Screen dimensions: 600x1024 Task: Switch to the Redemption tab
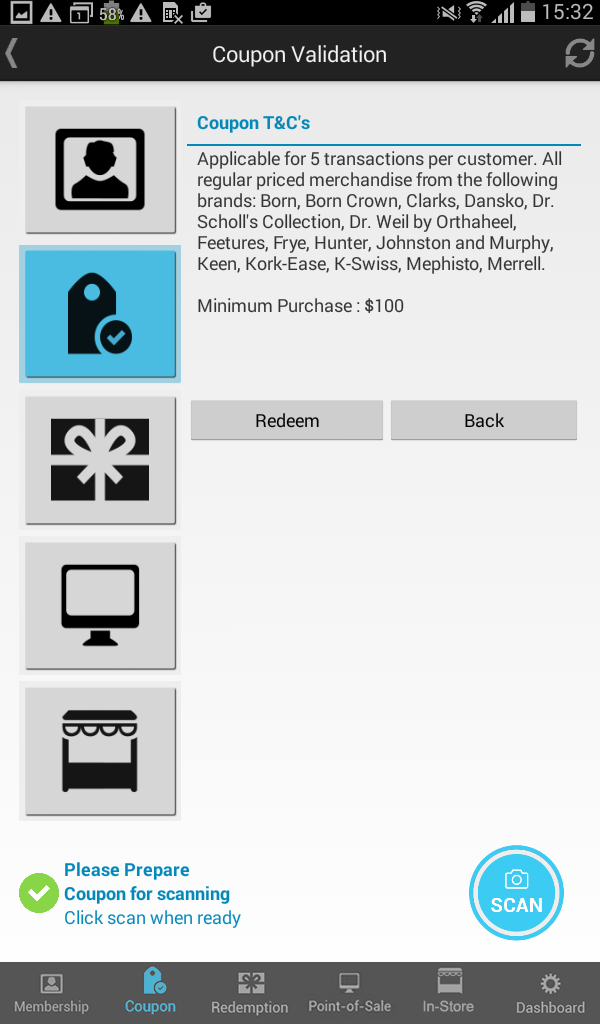pos(250,993)
